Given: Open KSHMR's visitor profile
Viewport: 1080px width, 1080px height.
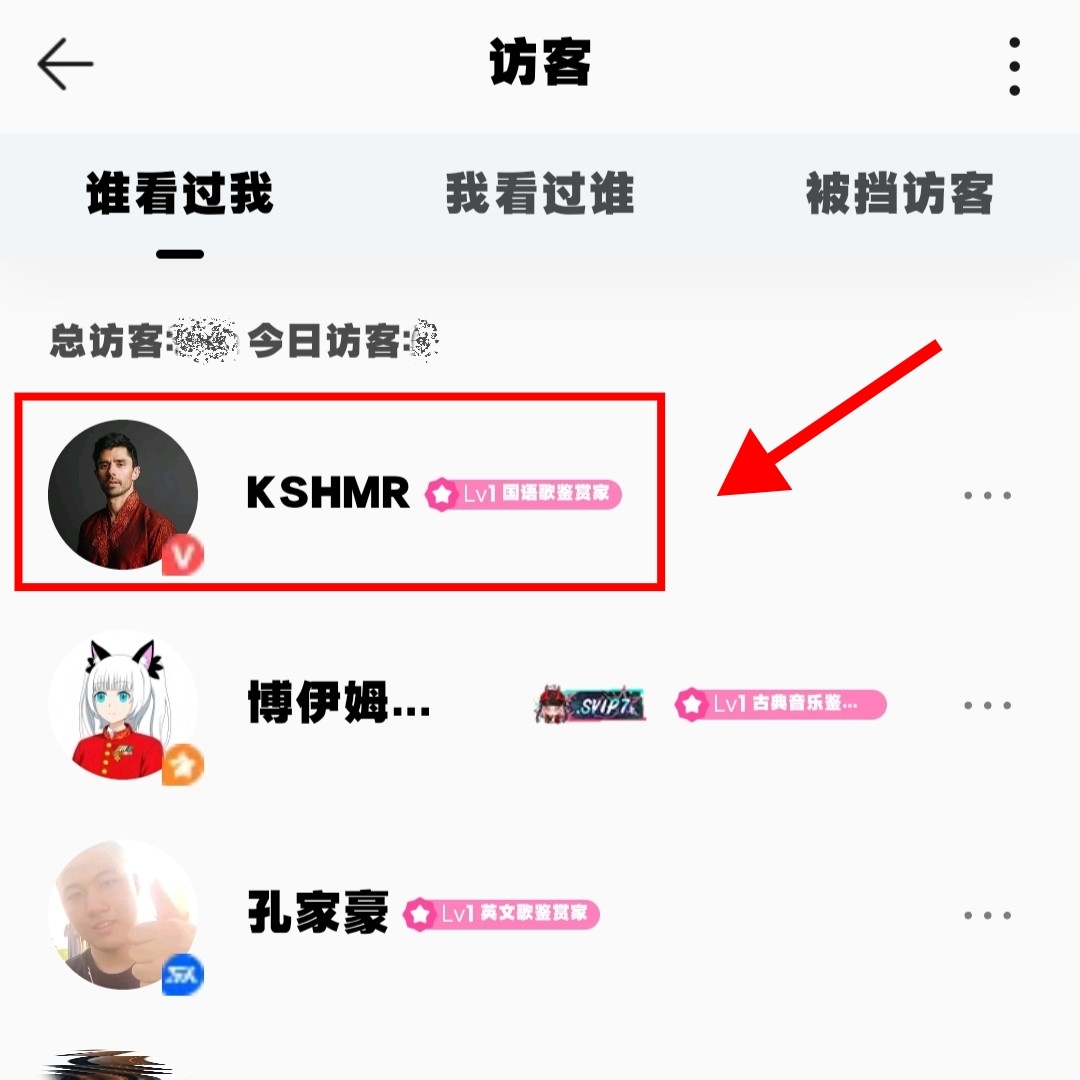Looking at the screenshot, I should tap(328, 494).
